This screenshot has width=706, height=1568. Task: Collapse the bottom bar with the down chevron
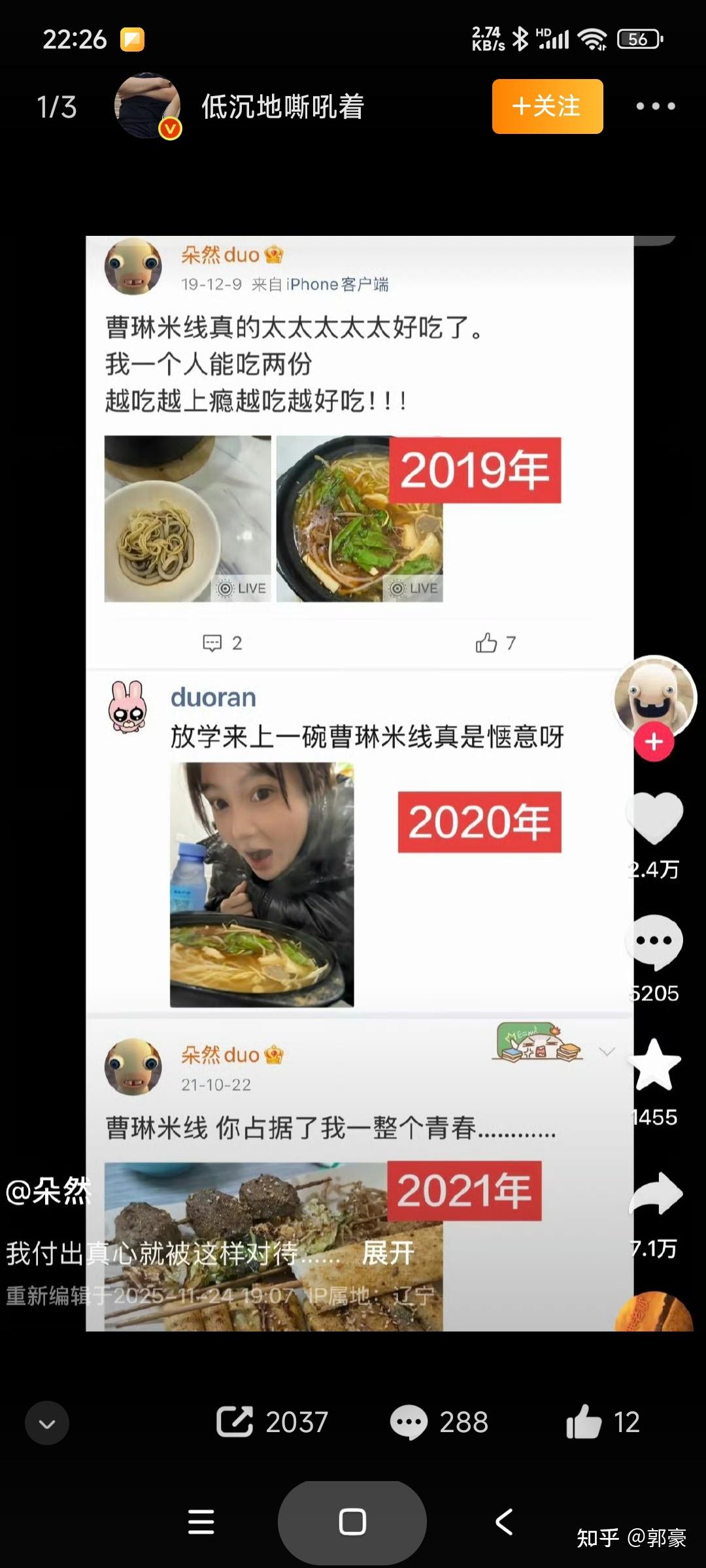coord(47,1423)
